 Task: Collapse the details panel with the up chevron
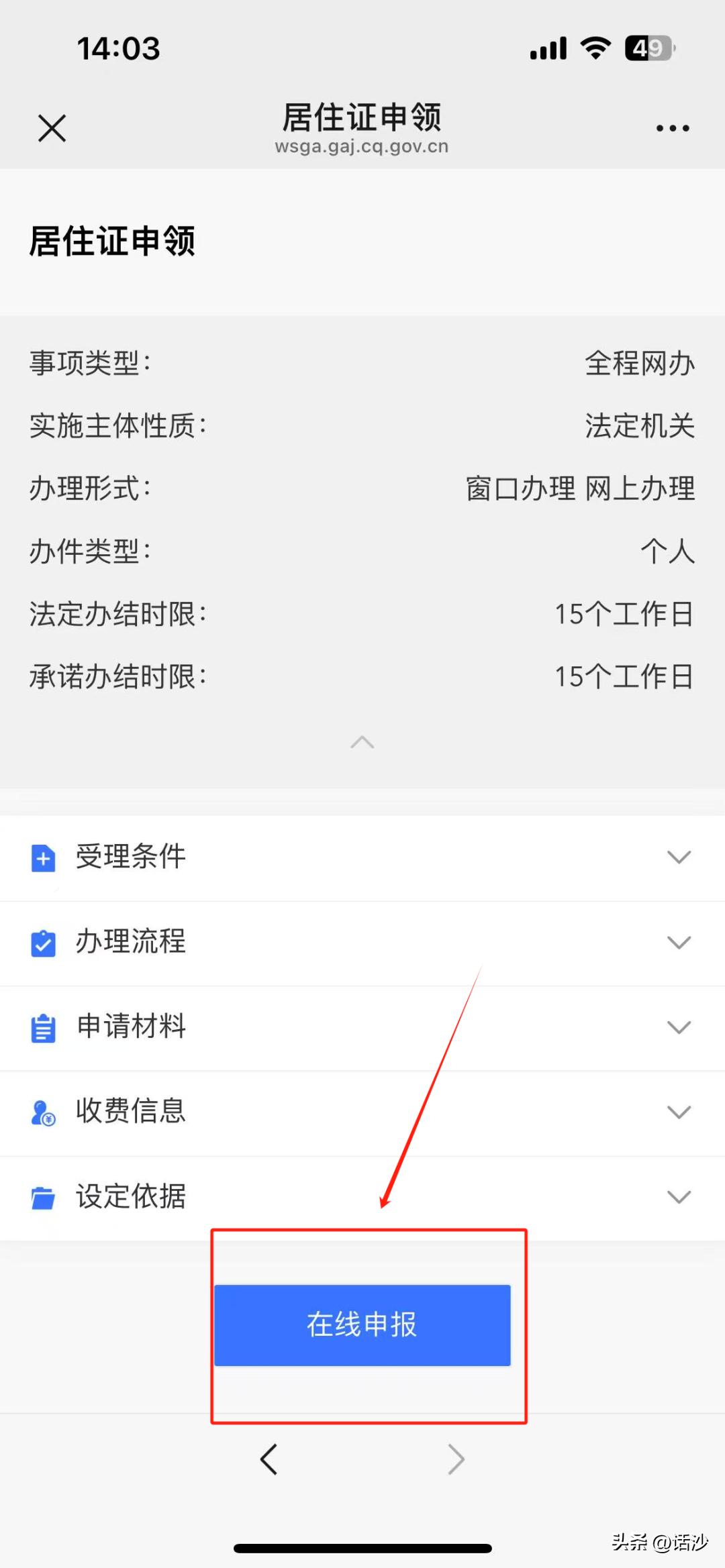click(362, 742)
